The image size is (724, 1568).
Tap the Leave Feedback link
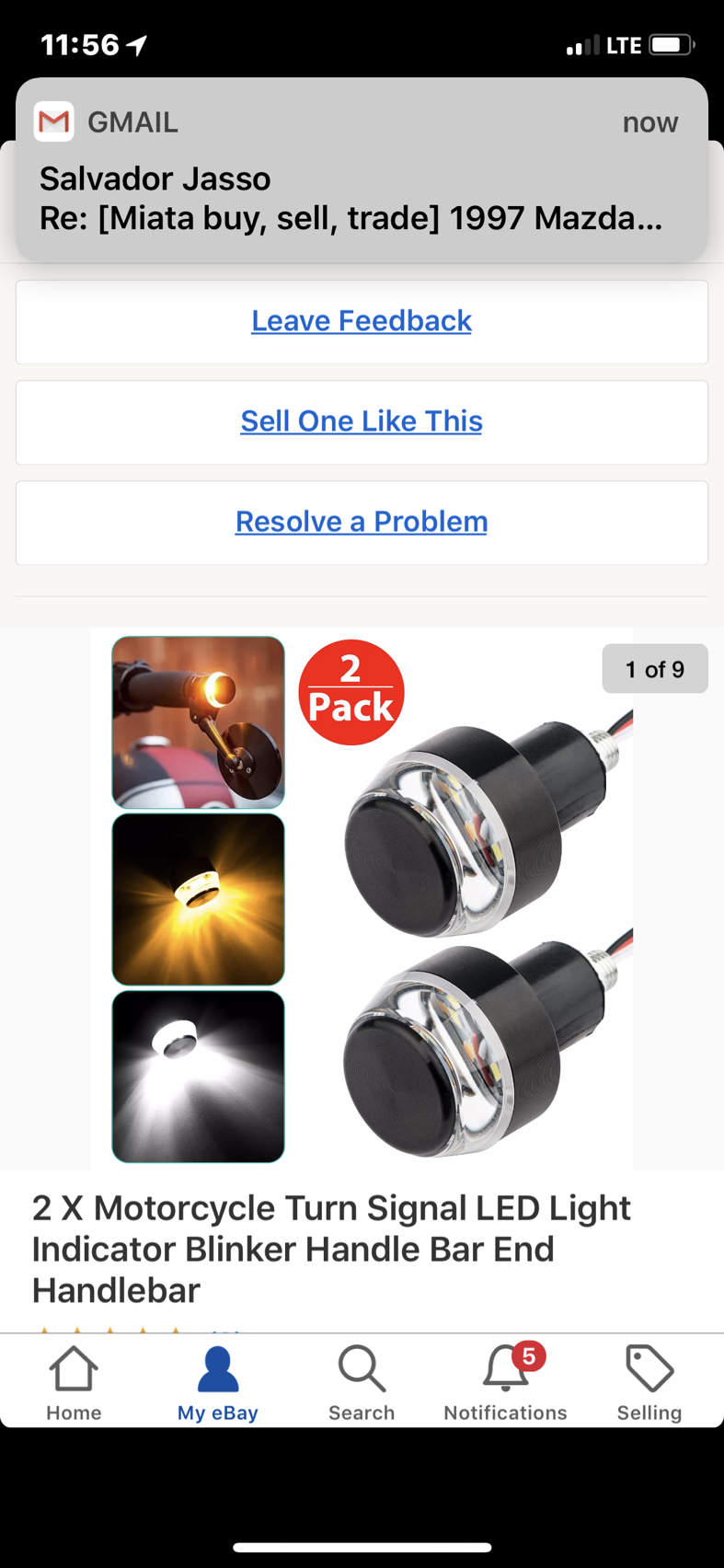click(x=362, y=321)
